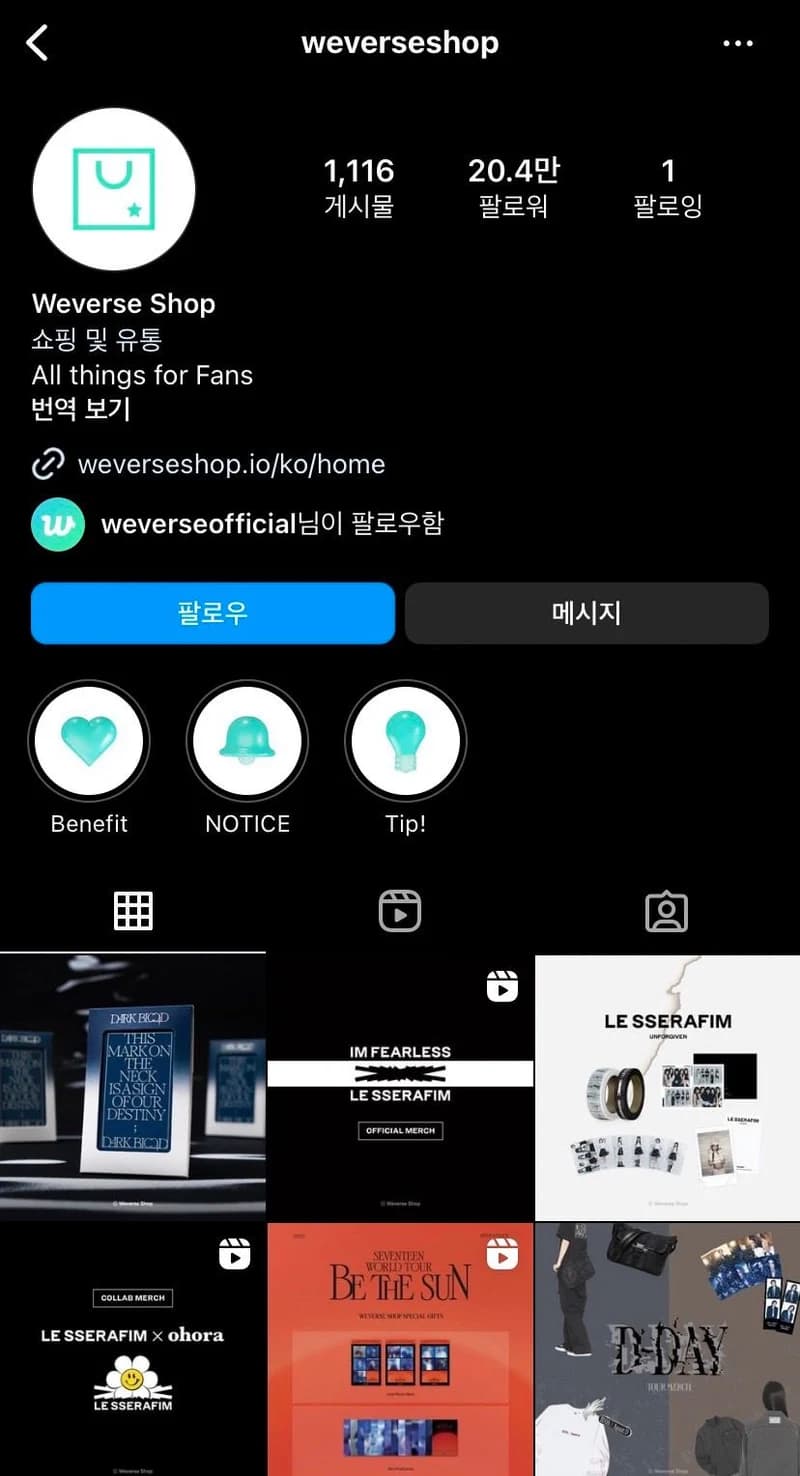
Task: Open the D-DAY tour merch post
Action: tap(668, 1349)
